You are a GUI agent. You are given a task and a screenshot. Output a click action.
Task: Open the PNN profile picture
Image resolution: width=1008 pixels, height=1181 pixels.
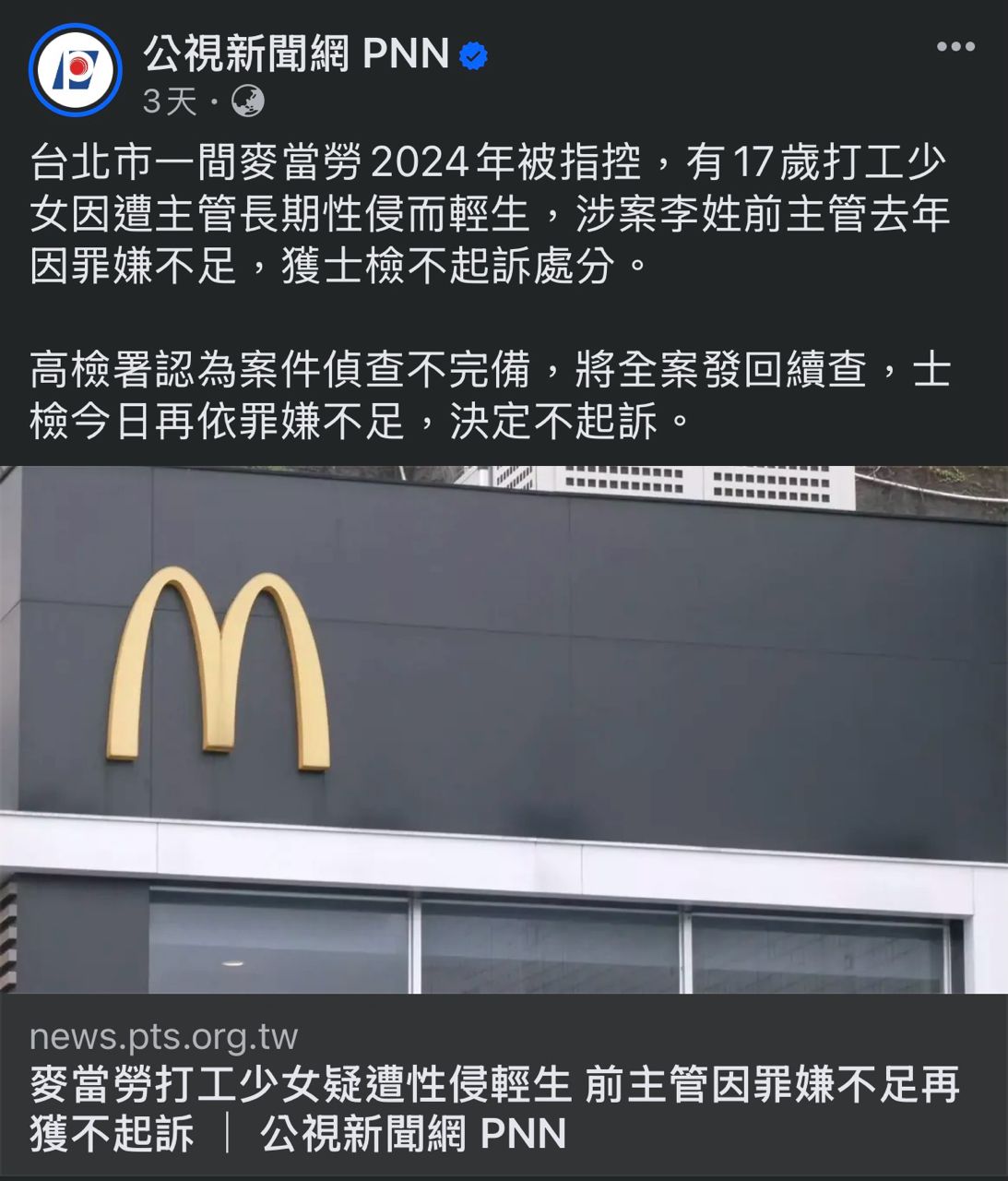pyautogui.click(x=76, y=70)
